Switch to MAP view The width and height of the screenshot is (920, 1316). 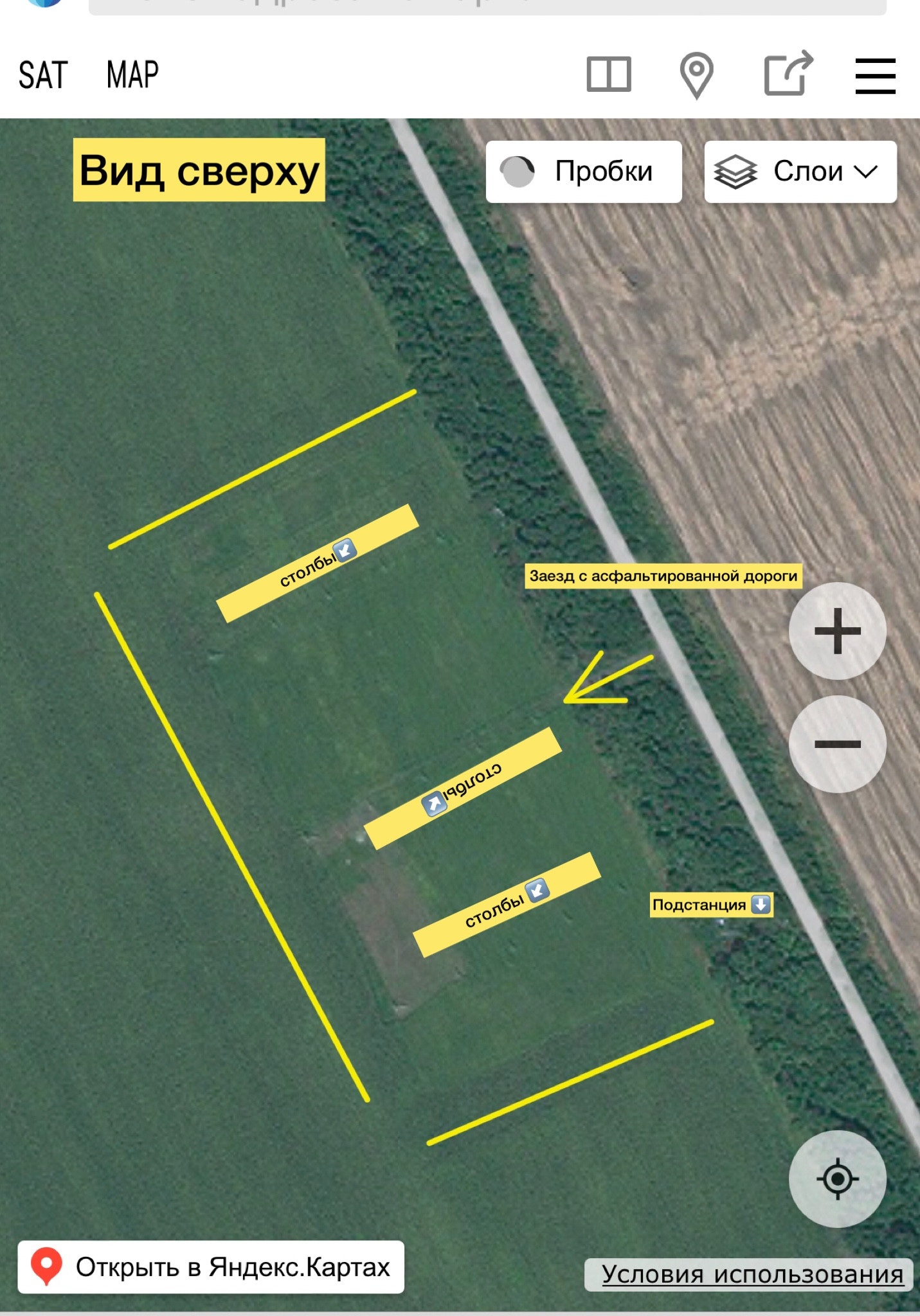pos(132,75)
